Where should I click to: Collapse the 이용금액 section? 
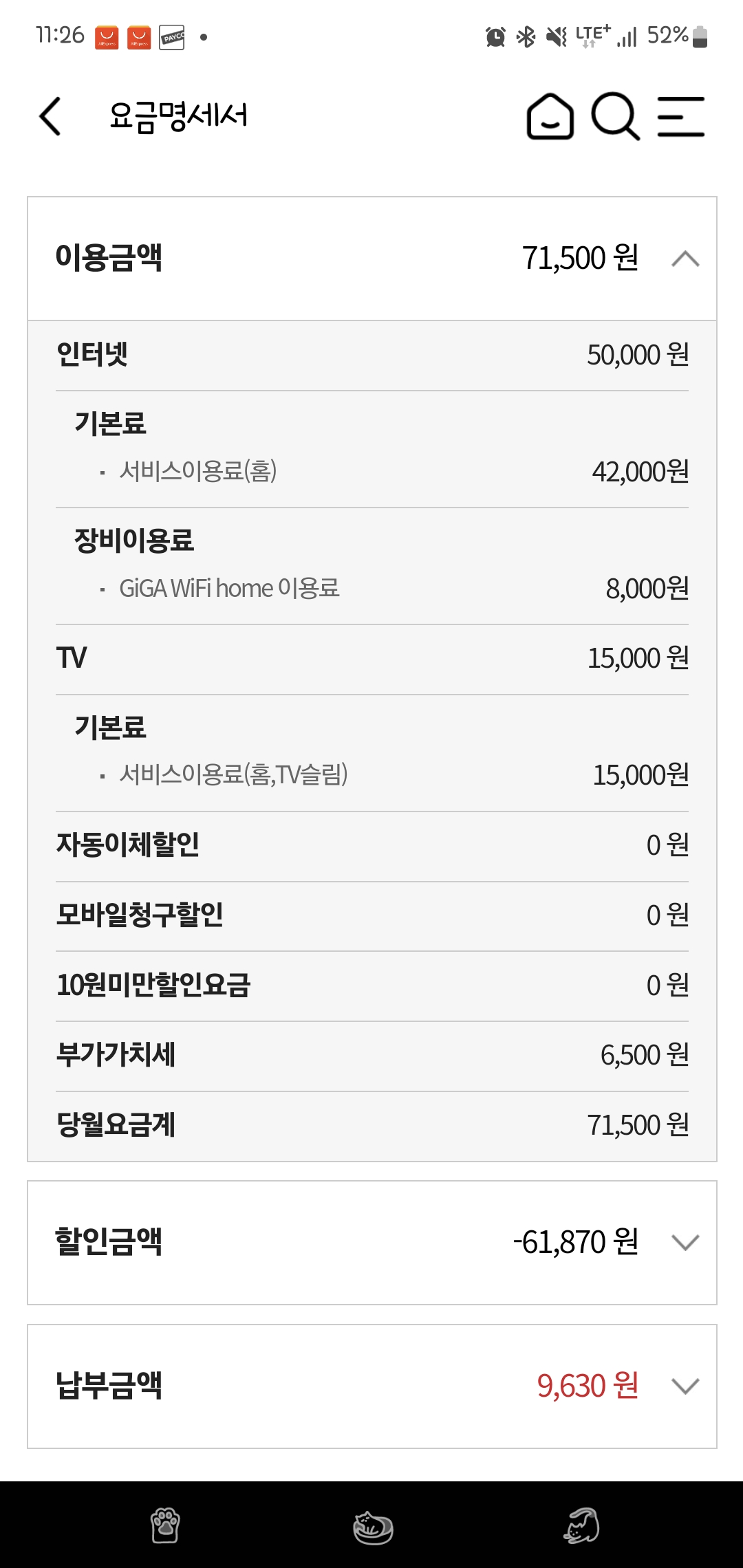(685, 259)
